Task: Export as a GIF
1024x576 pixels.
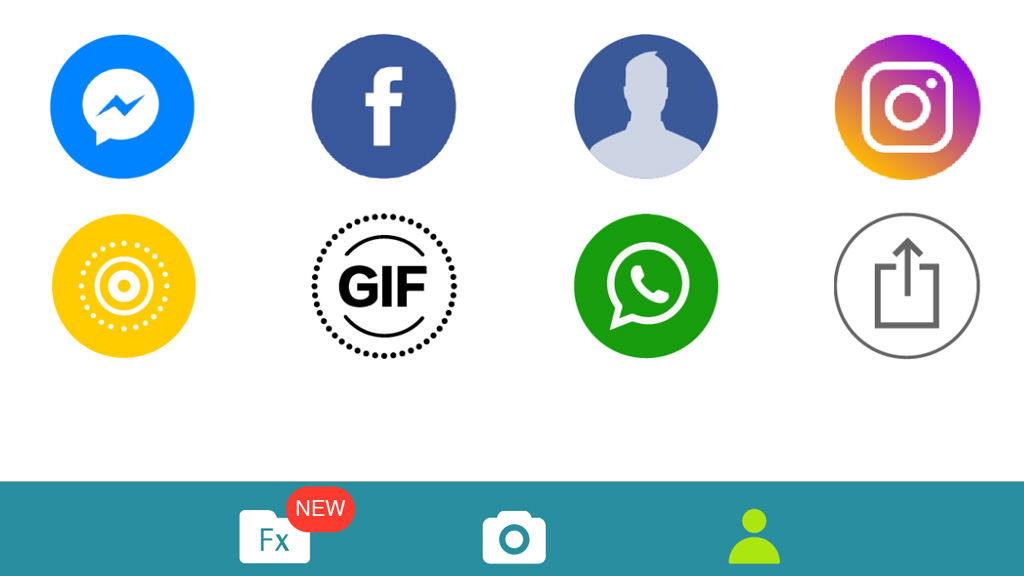Action: (x=384, y=286)
